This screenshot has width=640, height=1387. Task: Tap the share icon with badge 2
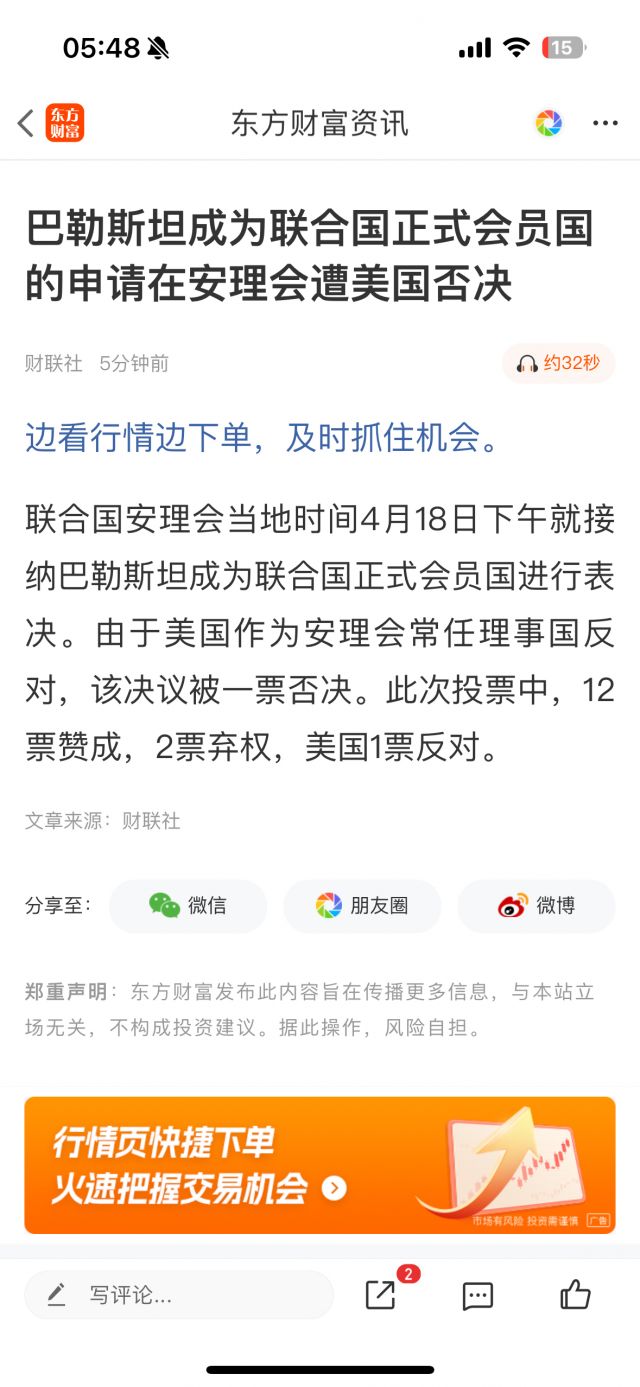(381, 1295)
